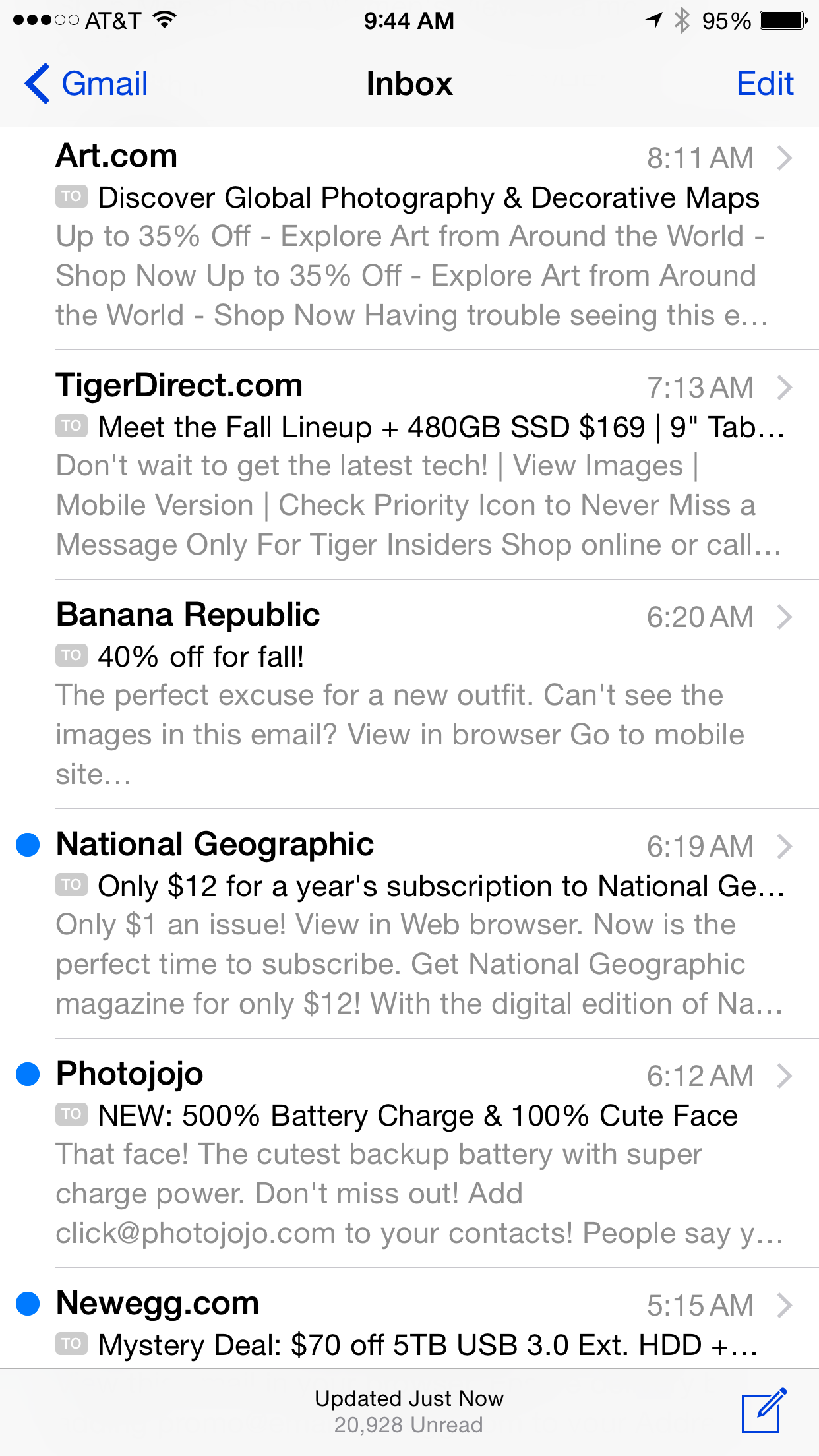Open the TigerDirect.com Fall Lineup email
Image resolution: width=819 pixels, height=1456 pixels.
click(409, 465)
